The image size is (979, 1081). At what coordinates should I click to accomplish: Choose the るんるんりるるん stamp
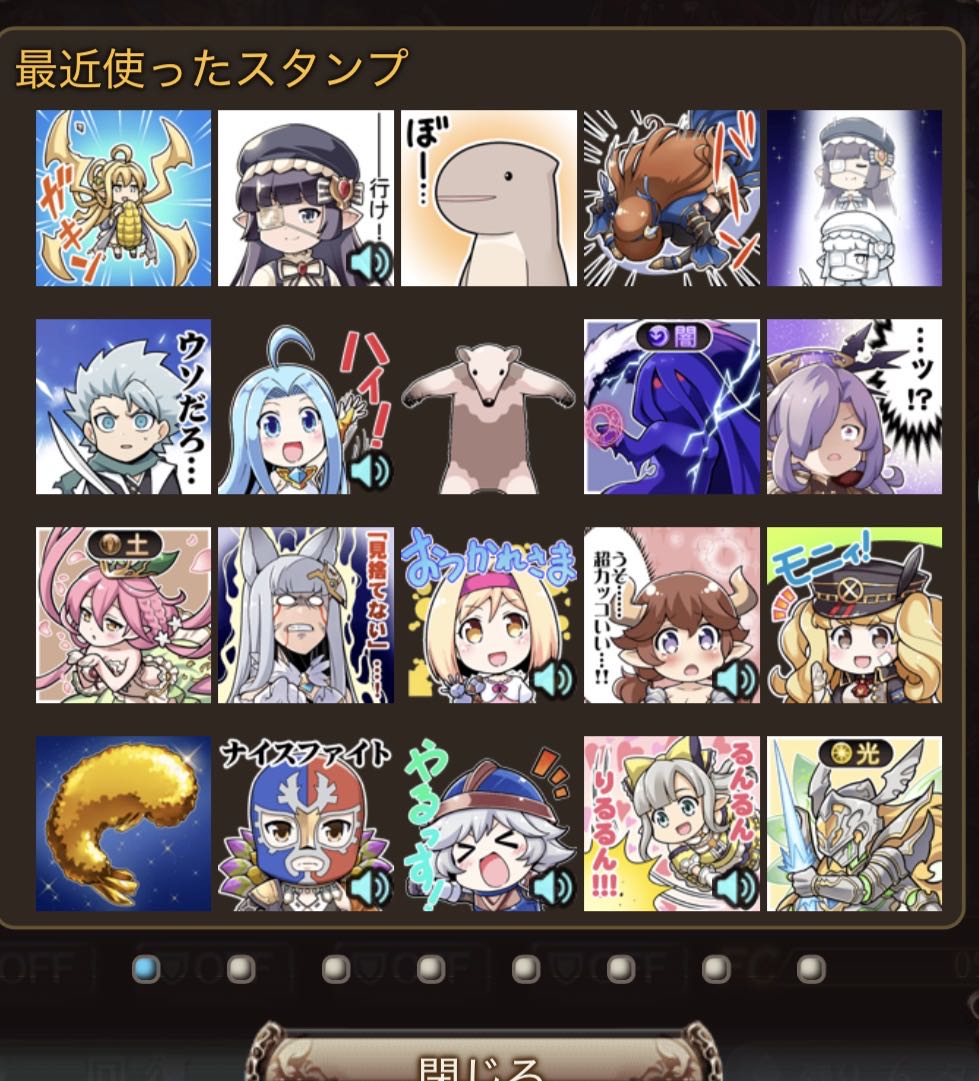click(672, 824)
